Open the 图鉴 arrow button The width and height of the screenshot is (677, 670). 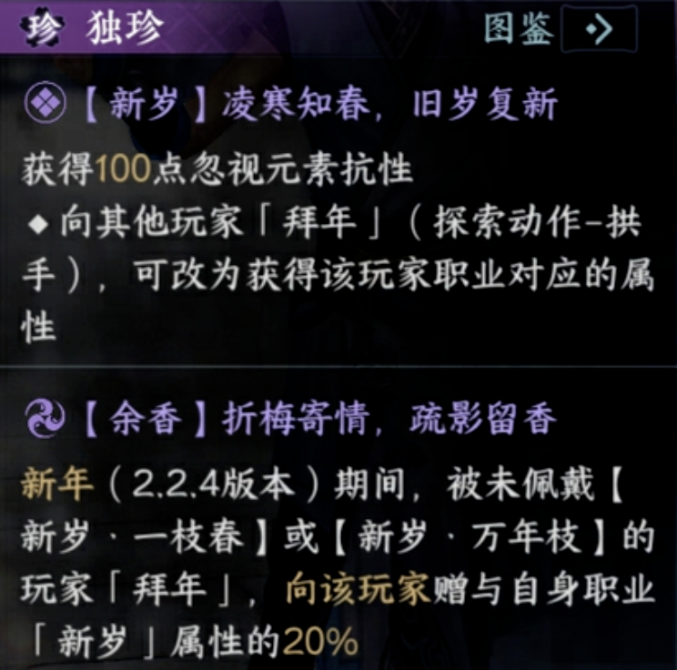(599, 29)
